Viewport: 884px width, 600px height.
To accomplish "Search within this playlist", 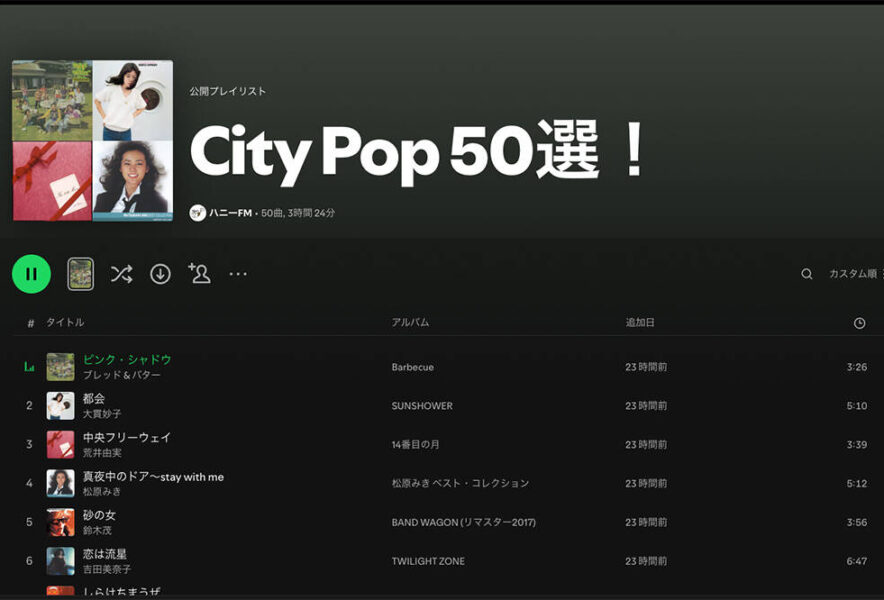I will pyautogui.click(x=806, y=274).
